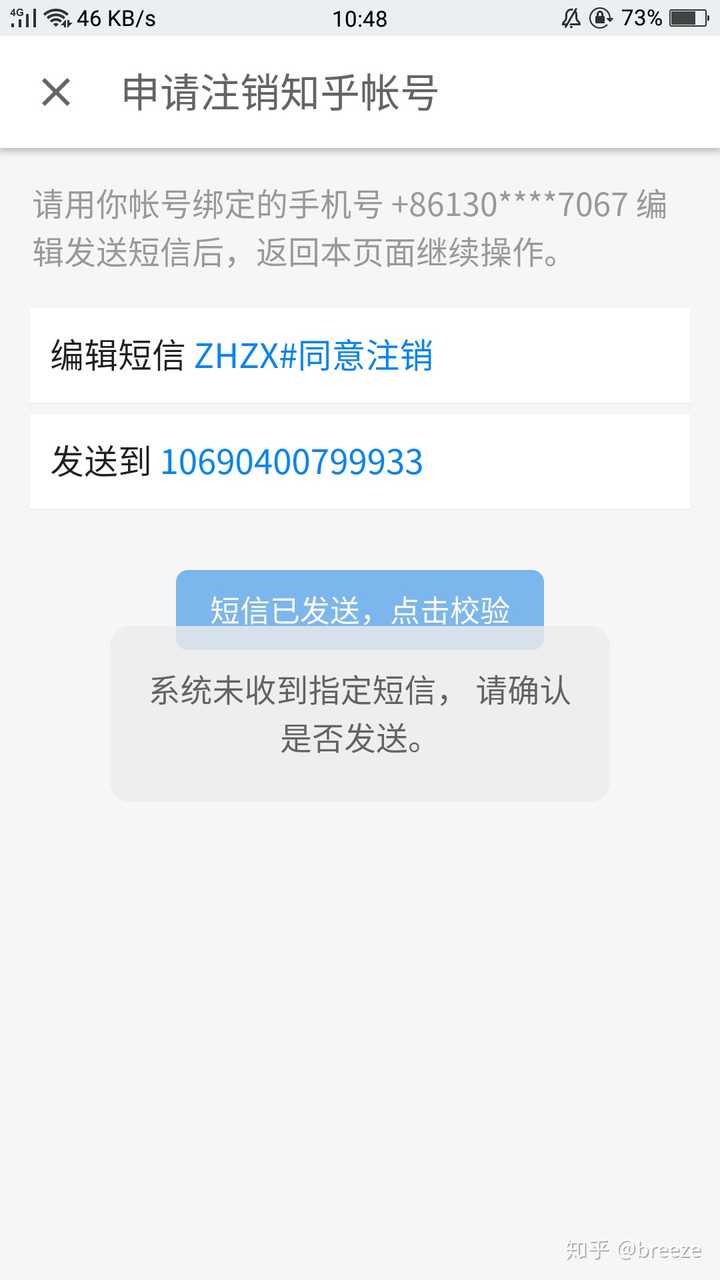
Task: Tap the 编辑短信 ZHZX#同意注销 row
Action: click(x=359, y=356)
